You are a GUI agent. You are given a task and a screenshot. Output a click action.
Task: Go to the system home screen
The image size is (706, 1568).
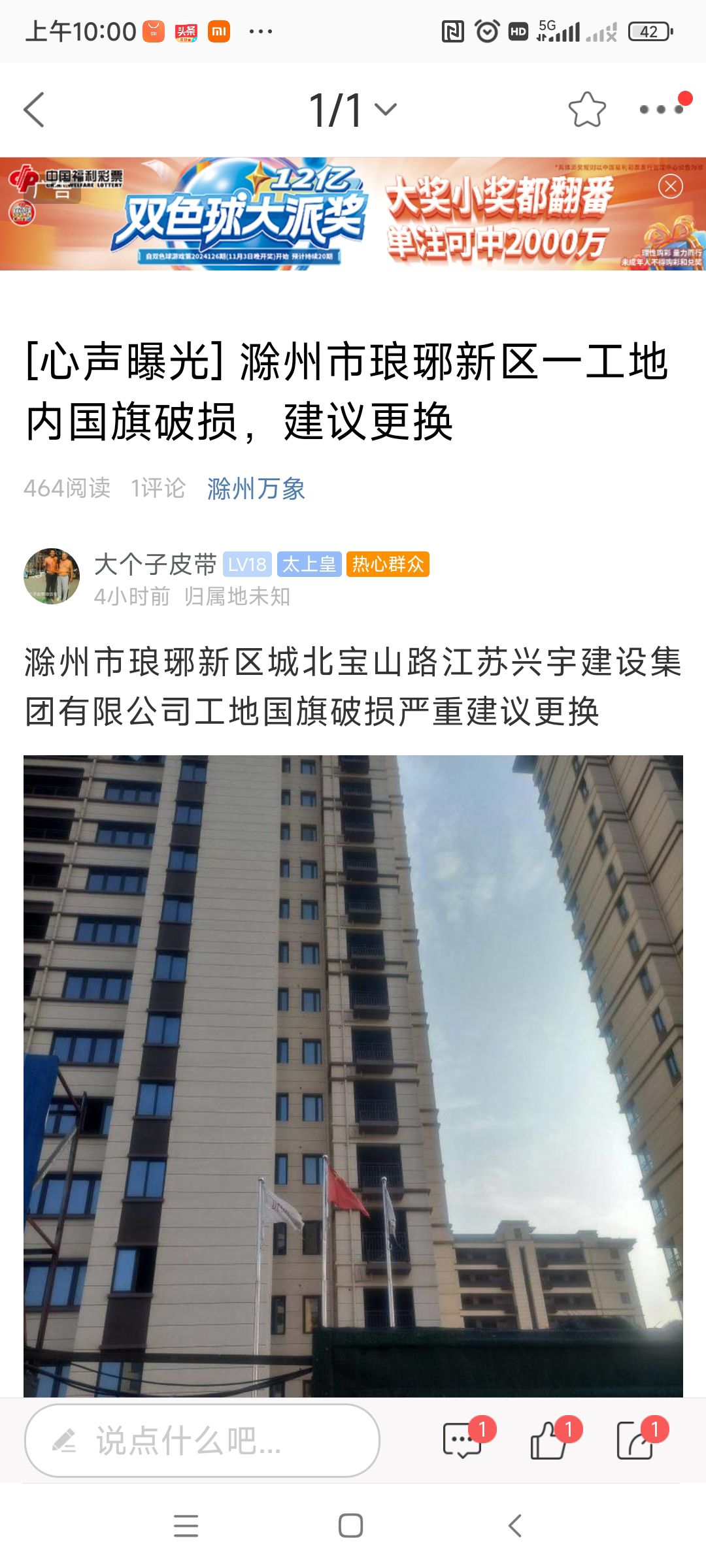[x=351, y=1526]
